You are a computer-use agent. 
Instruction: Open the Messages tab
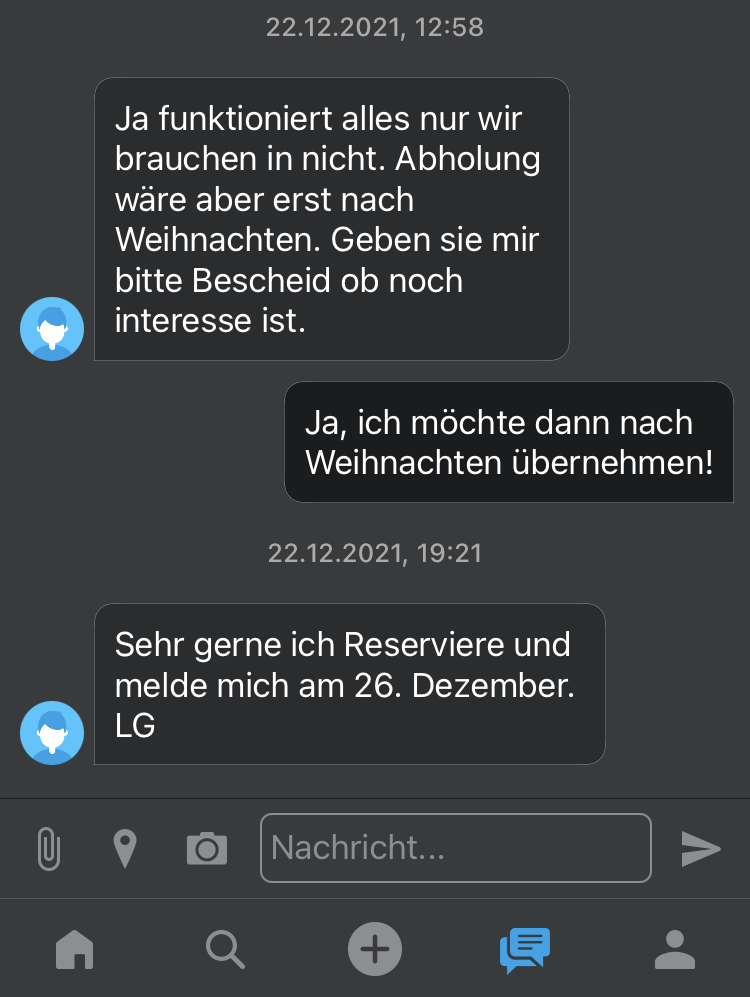coord(525,948)
